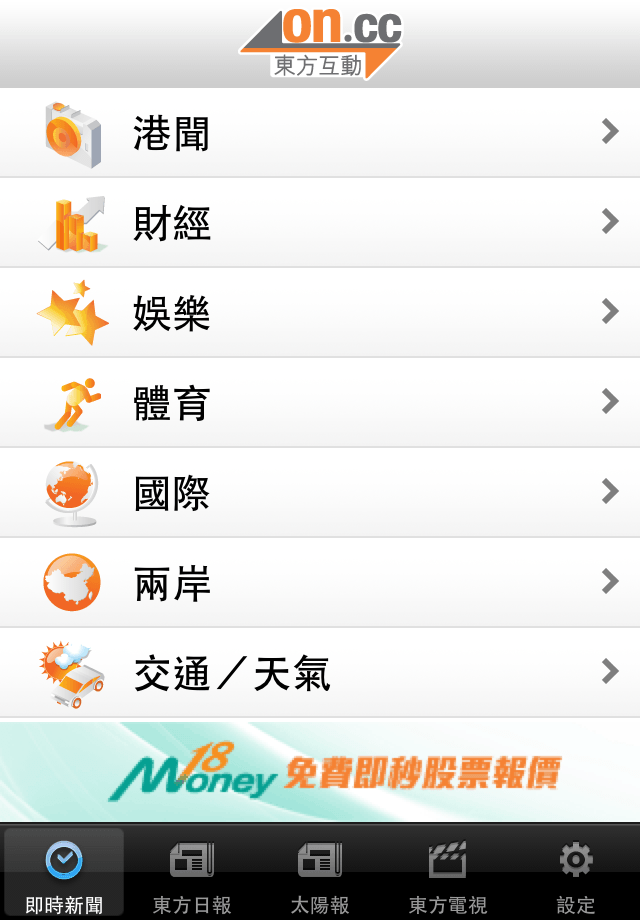
Task: Open the 東方電視 tab
Action: 448,874
